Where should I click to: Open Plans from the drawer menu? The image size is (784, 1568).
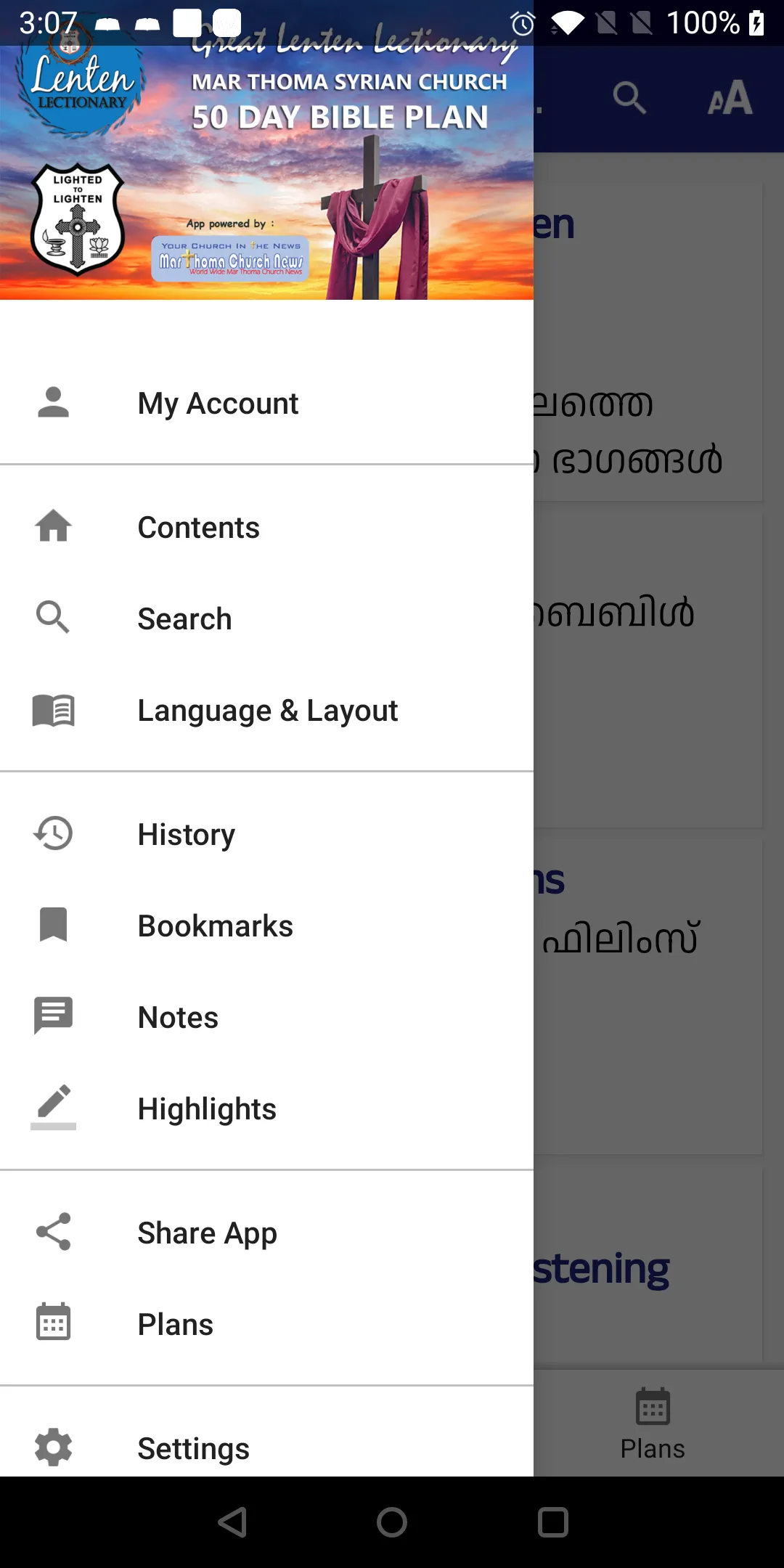tap(175, 1325)
